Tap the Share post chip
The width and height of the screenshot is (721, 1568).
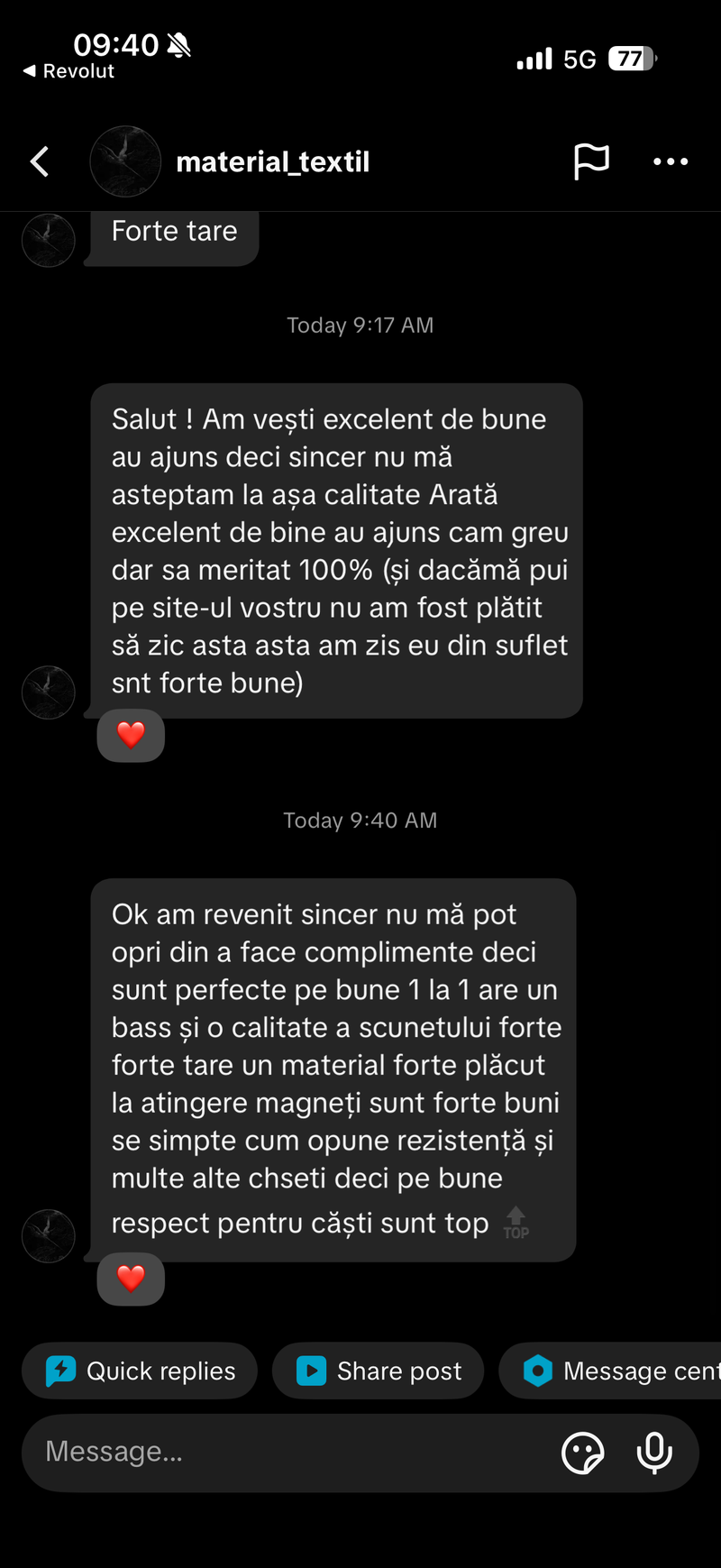379,1371
